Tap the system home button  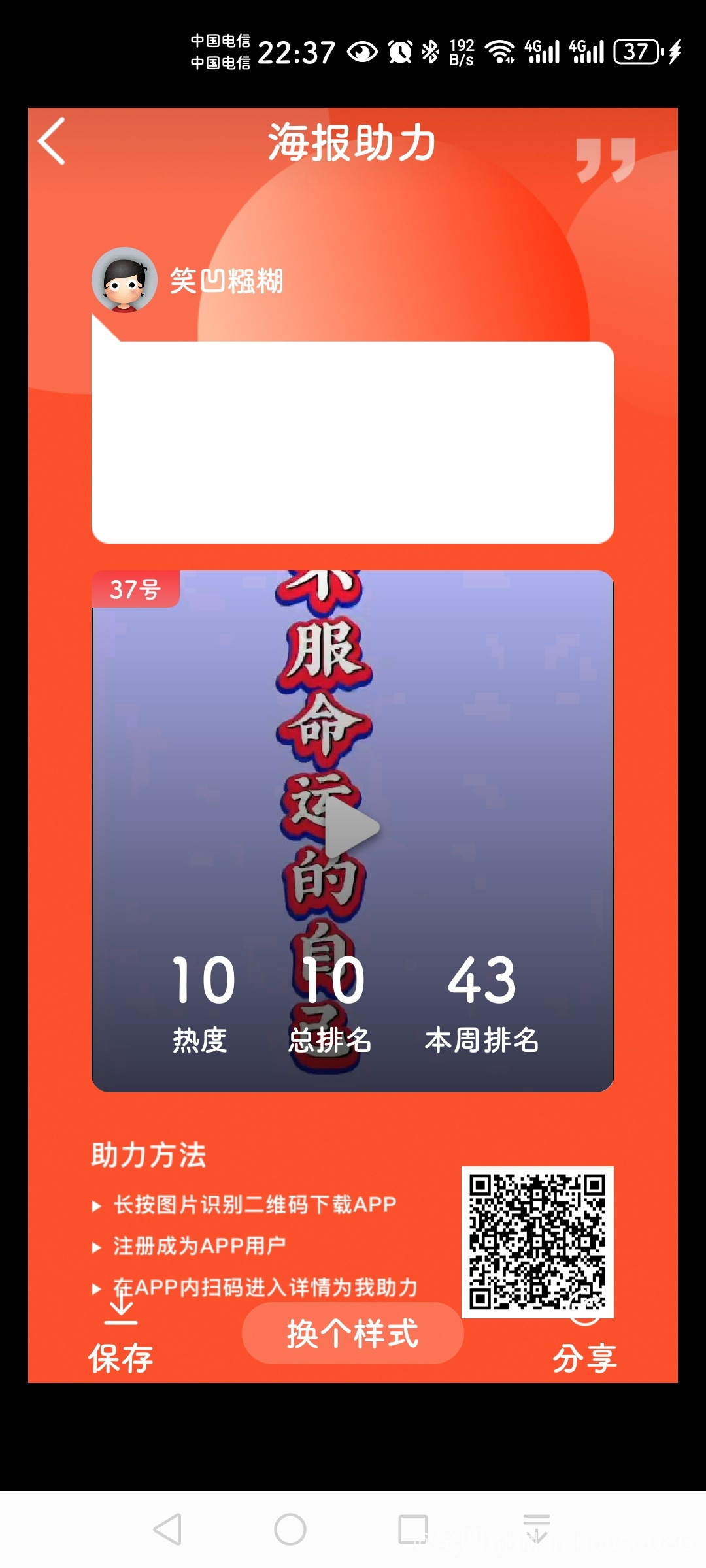tap(290, 1529)
